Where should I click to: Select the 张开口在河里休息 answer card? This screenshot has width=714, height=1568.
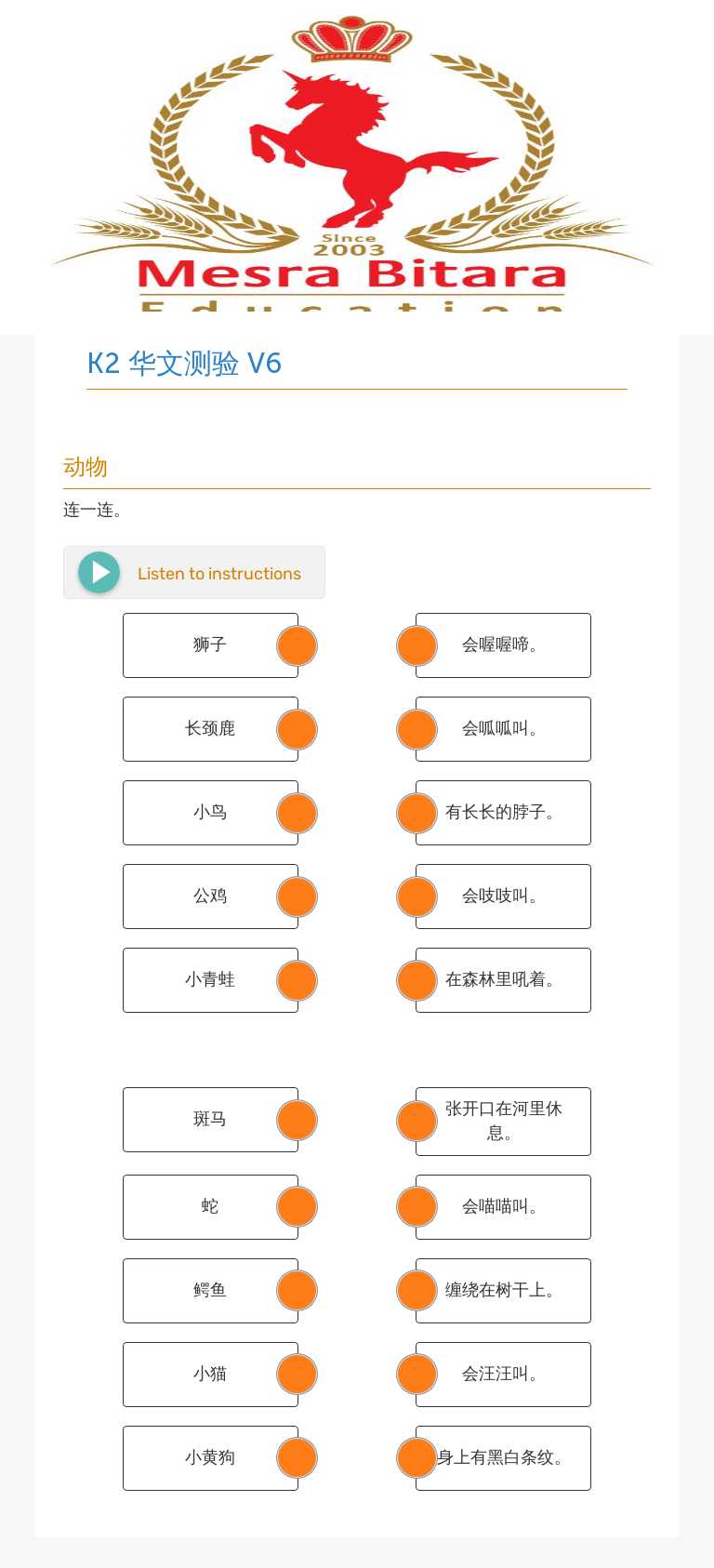[503, 1122]
